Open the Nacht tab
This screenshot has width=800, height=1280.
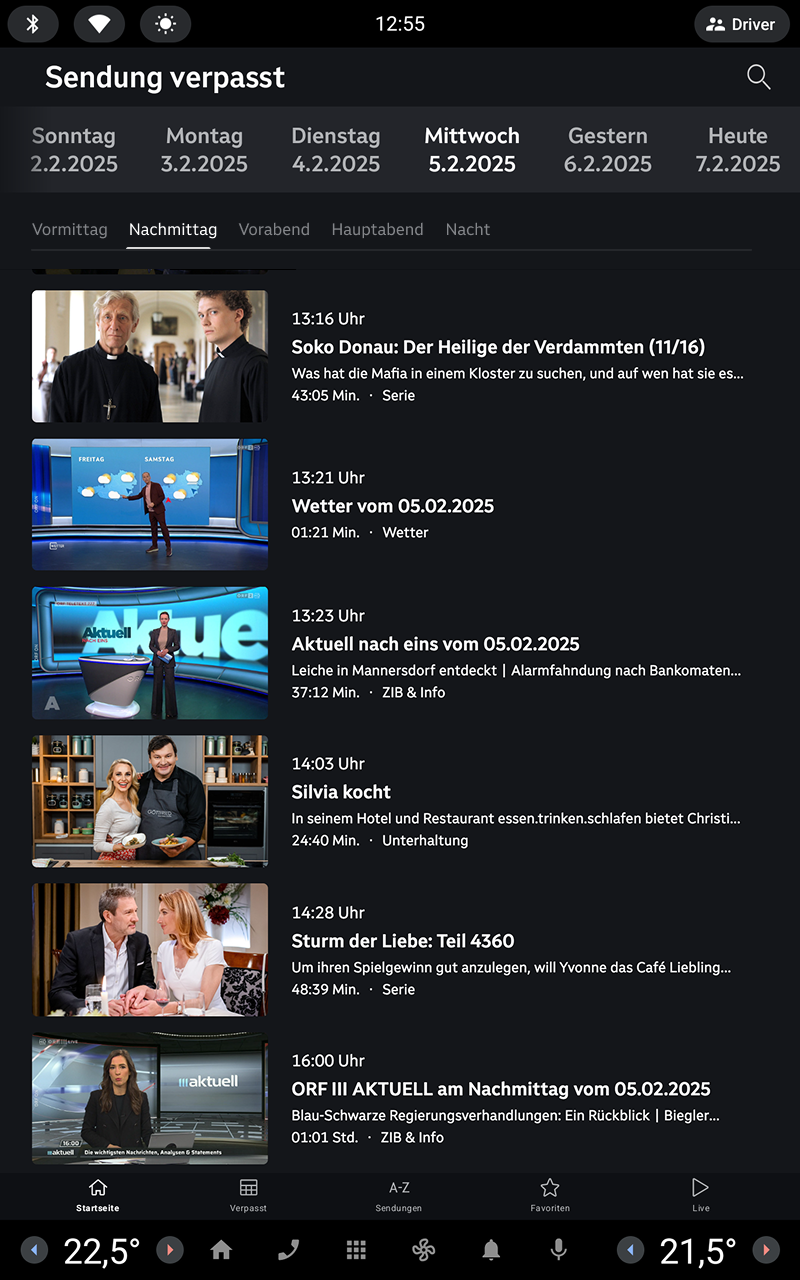click(467, 229)
